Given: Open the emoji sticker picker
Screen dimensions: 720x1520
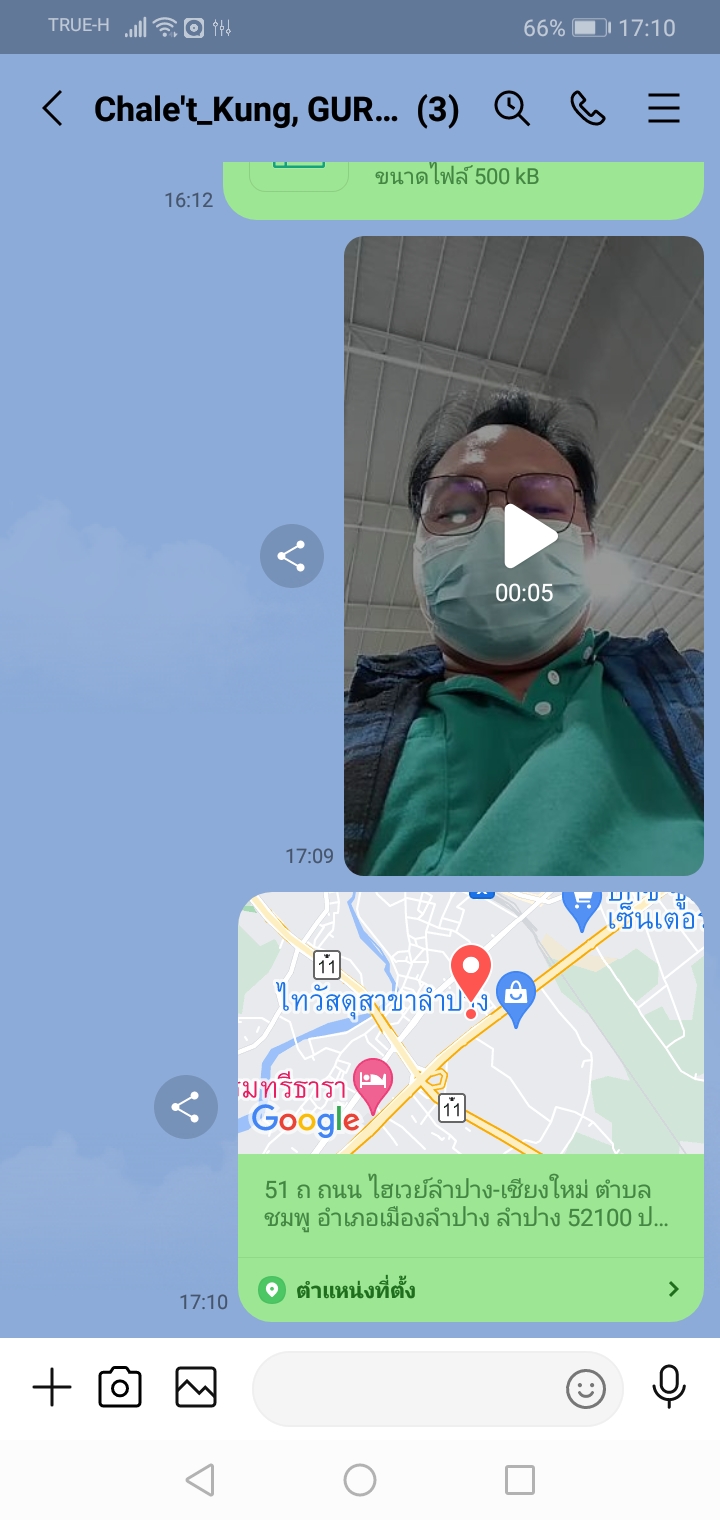Looking at the screenshot, I should click(x=586, y=1388).
